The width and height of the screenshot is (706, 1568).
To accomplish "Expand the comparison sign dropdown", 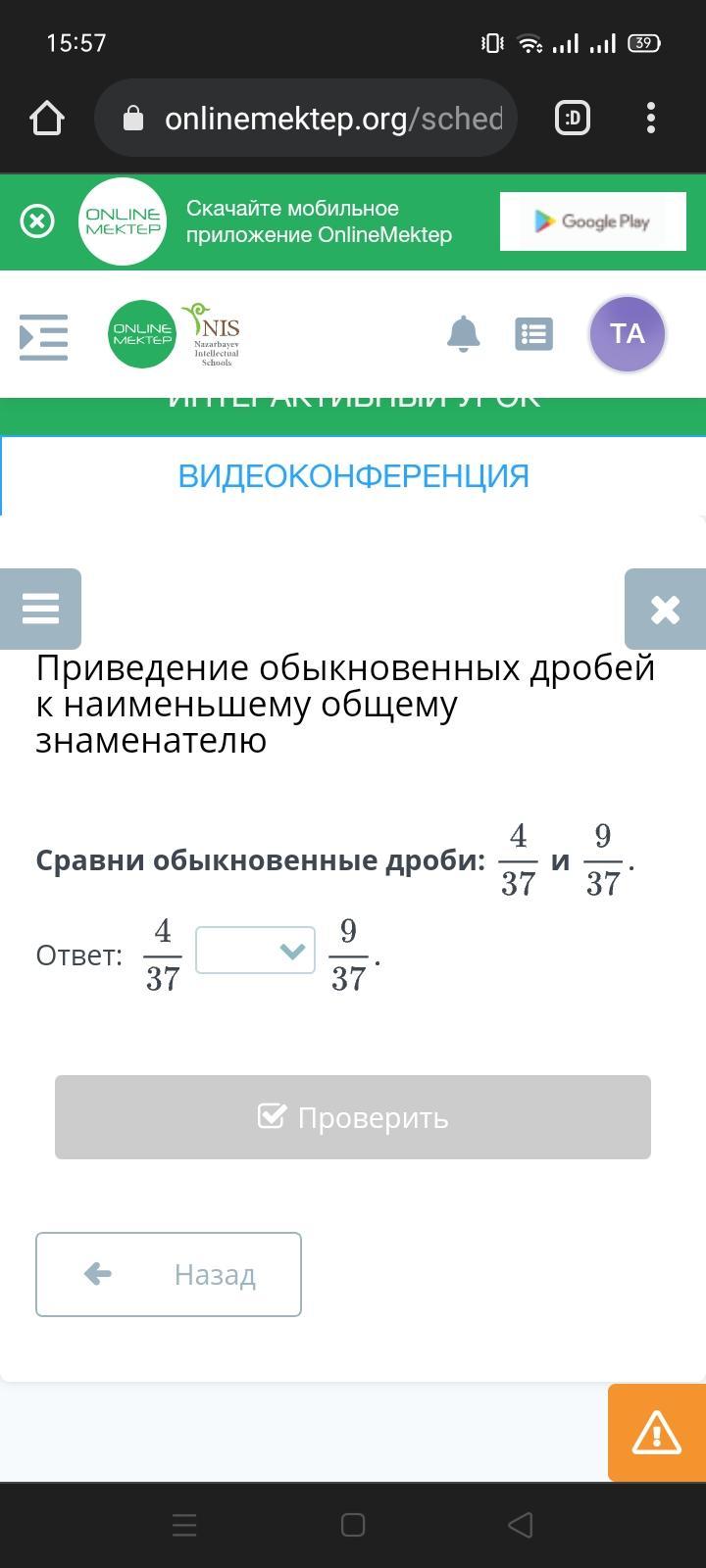I will (256, 951).
